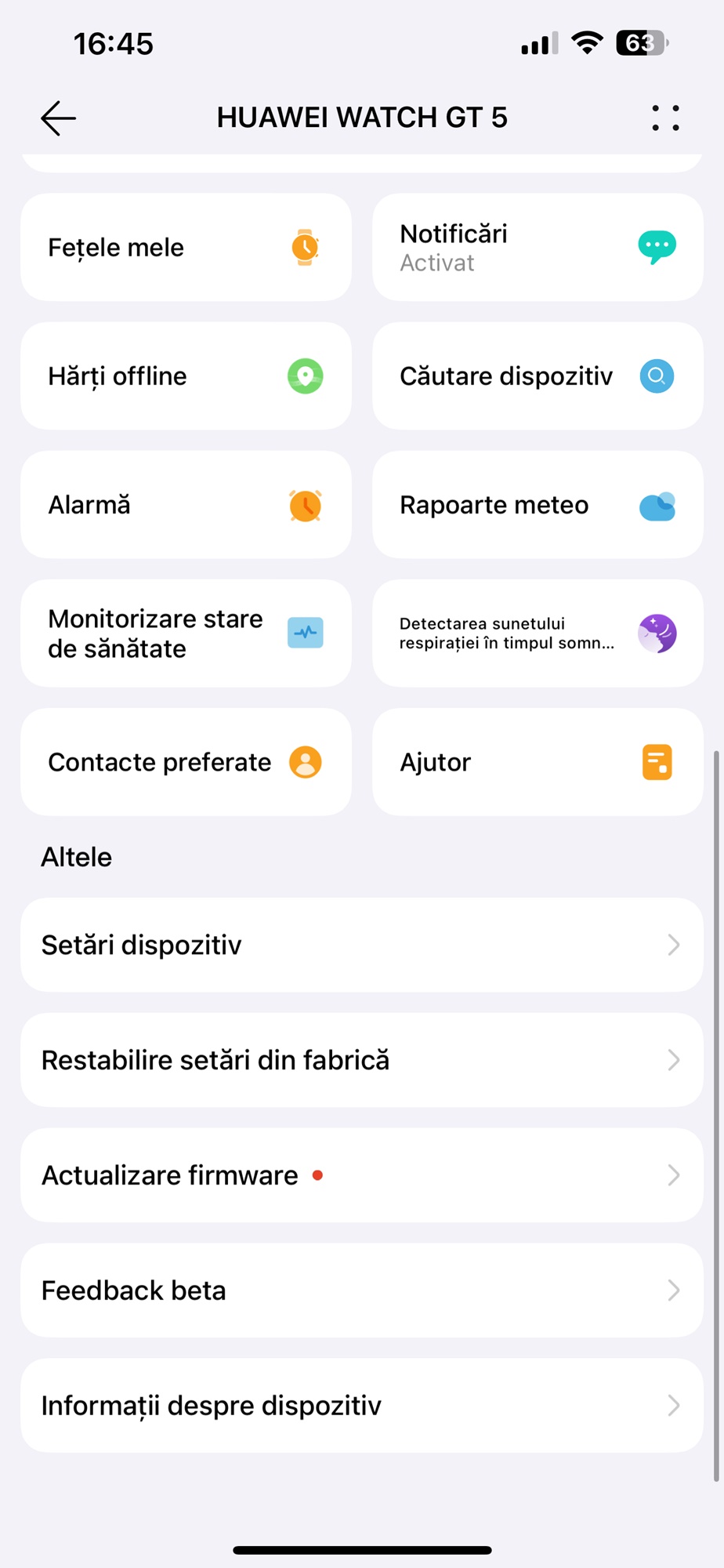The image size is (724, 1568).
Task: Open Feedback beta
Action: [362, 1290]
